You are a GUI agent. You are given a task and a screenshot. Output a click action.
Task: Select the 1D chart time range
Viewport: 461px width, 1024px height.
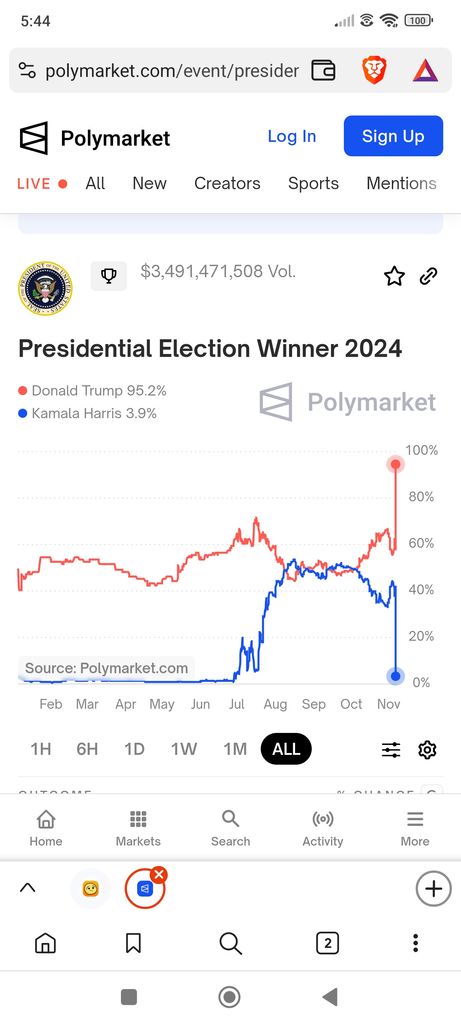pos(134,749)
